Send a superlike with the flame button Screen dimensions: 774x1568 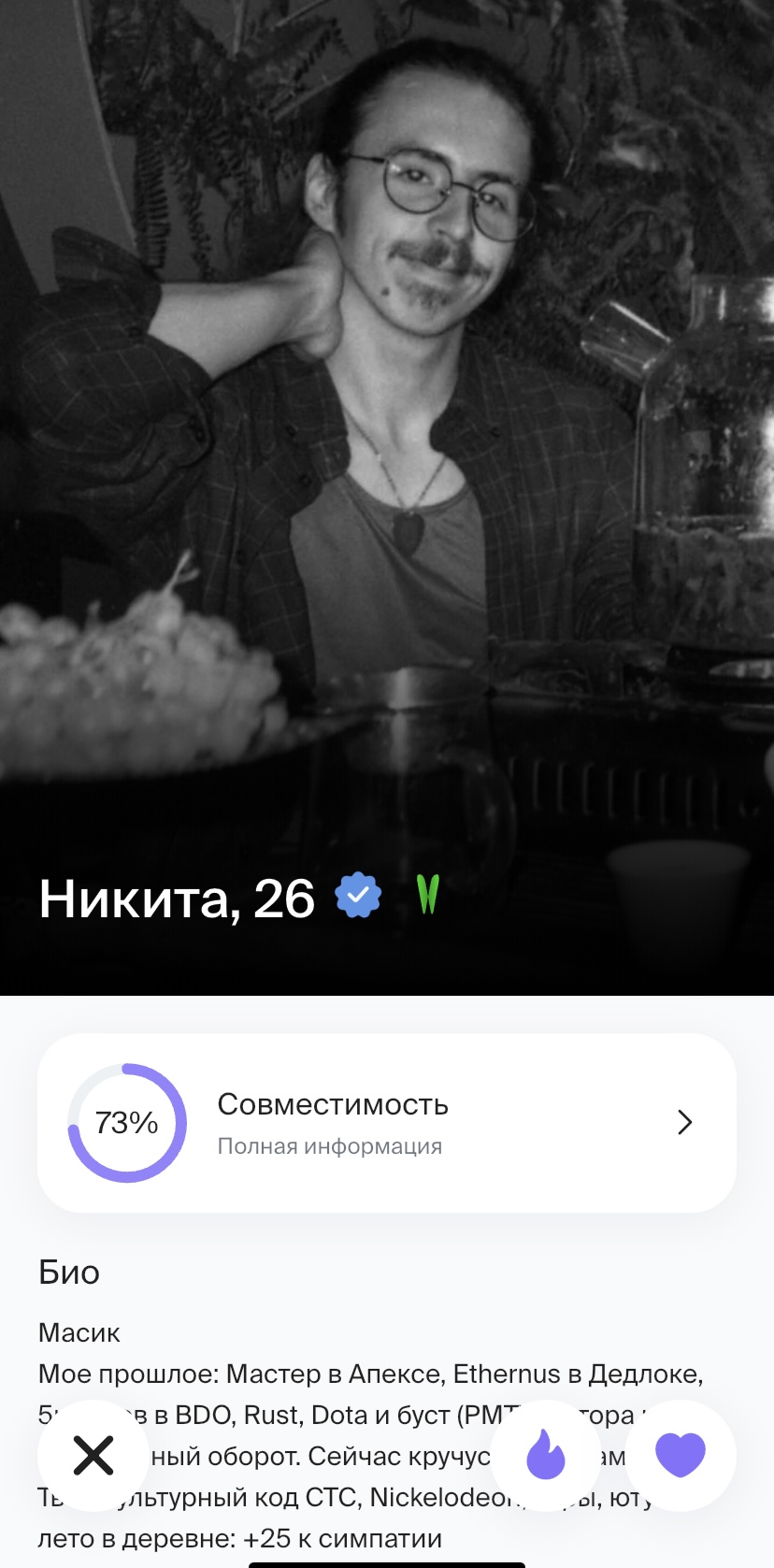546,1455
